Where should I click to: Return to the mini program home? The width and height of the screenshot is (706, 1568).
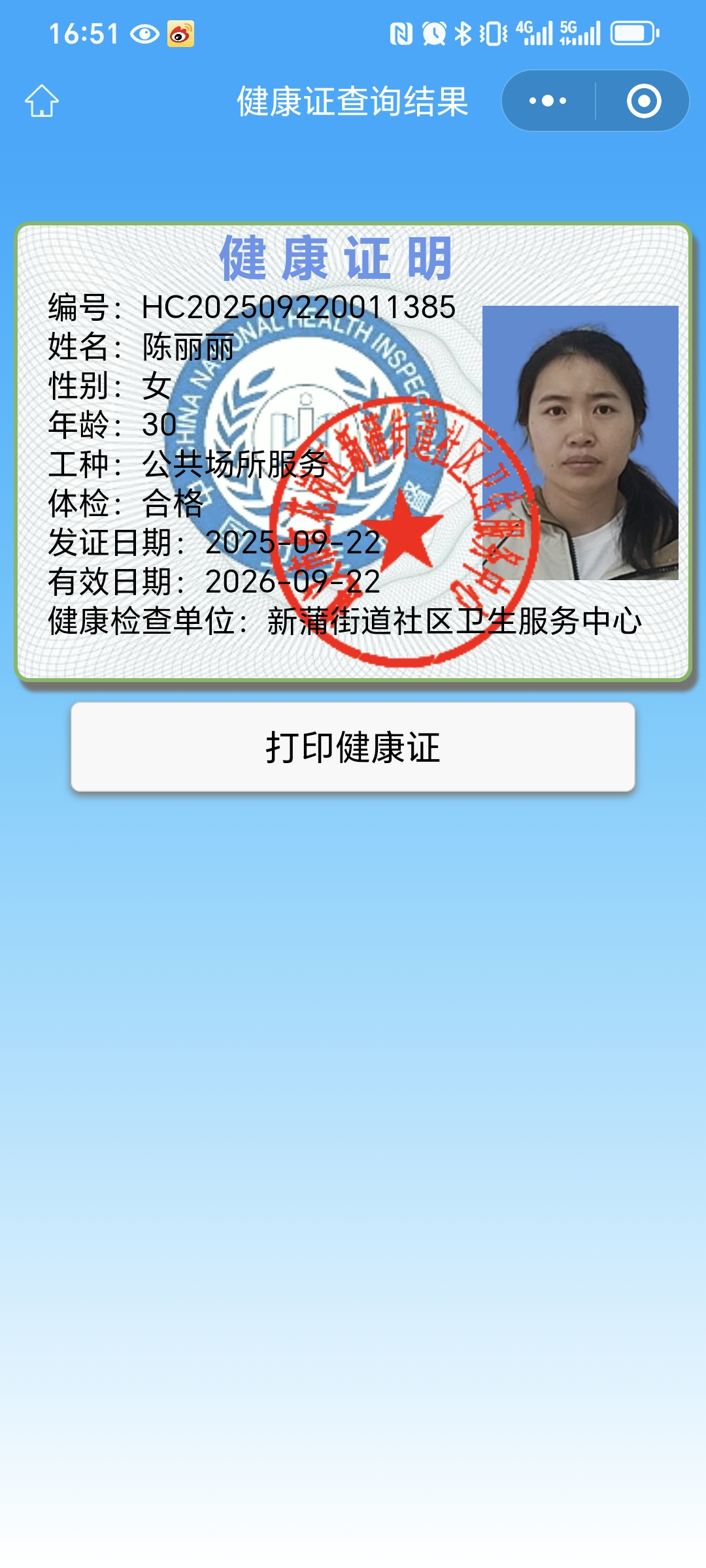tap(42, 101)
